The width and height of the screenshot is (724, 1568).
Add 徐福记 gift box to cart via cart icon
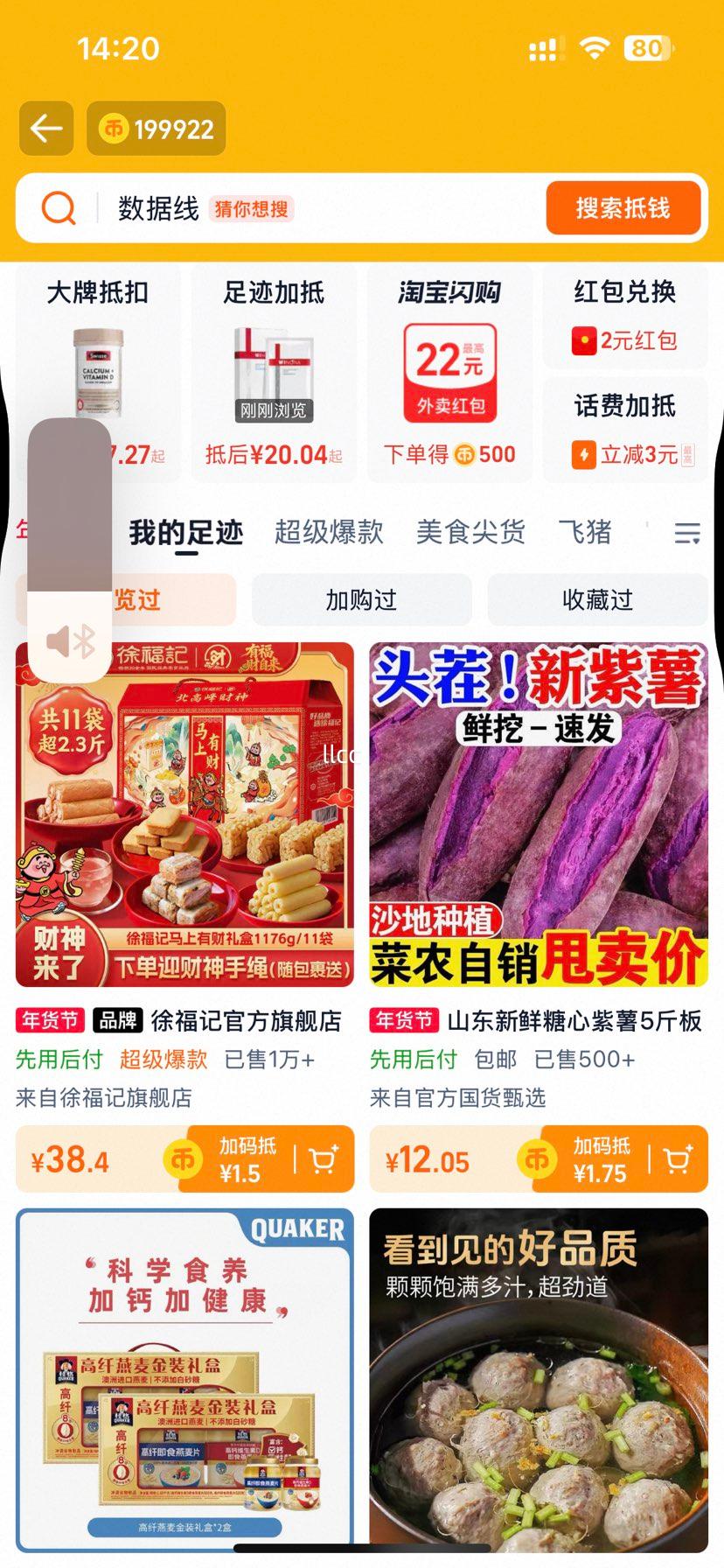324,1159
